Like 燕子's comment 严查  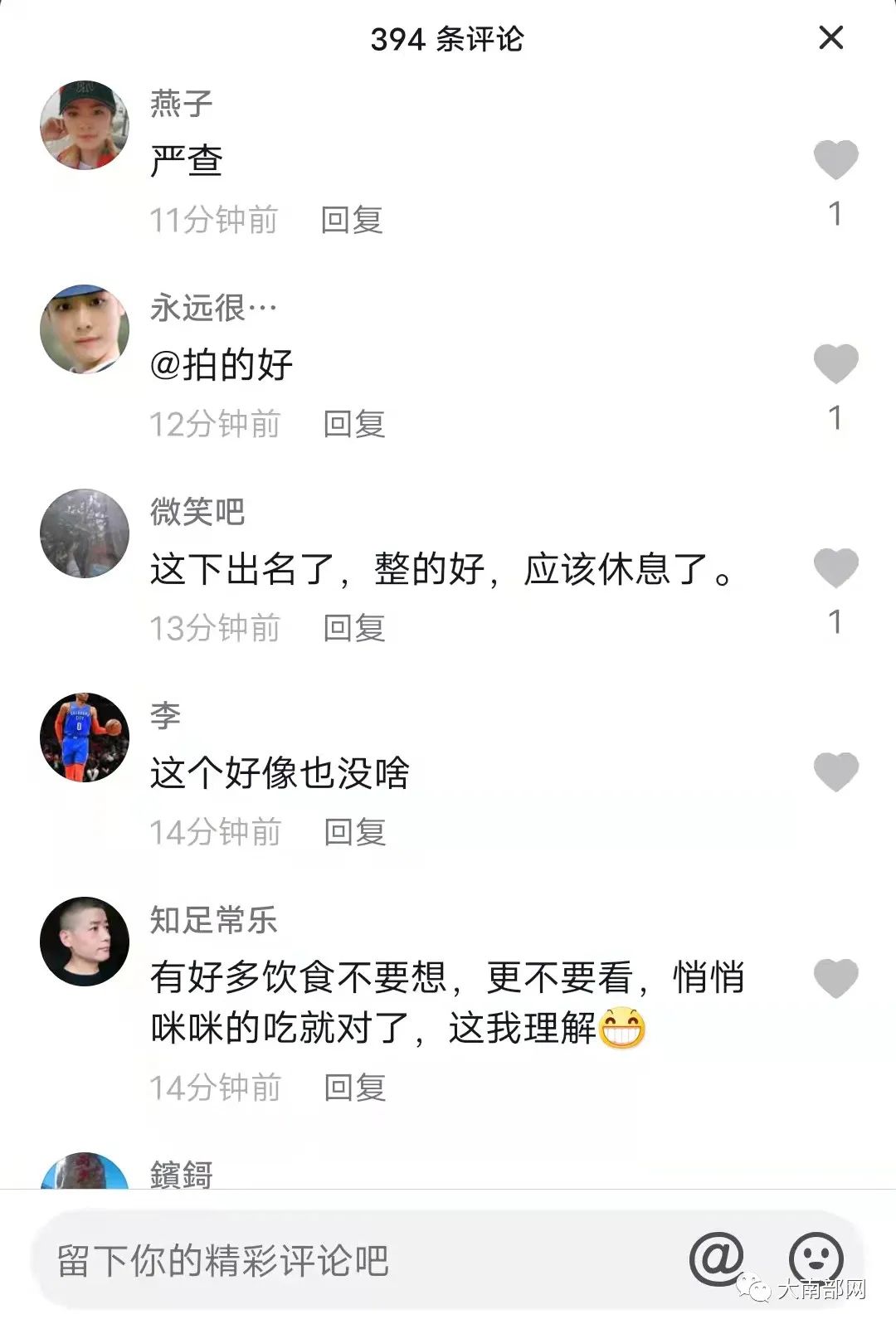835,159
